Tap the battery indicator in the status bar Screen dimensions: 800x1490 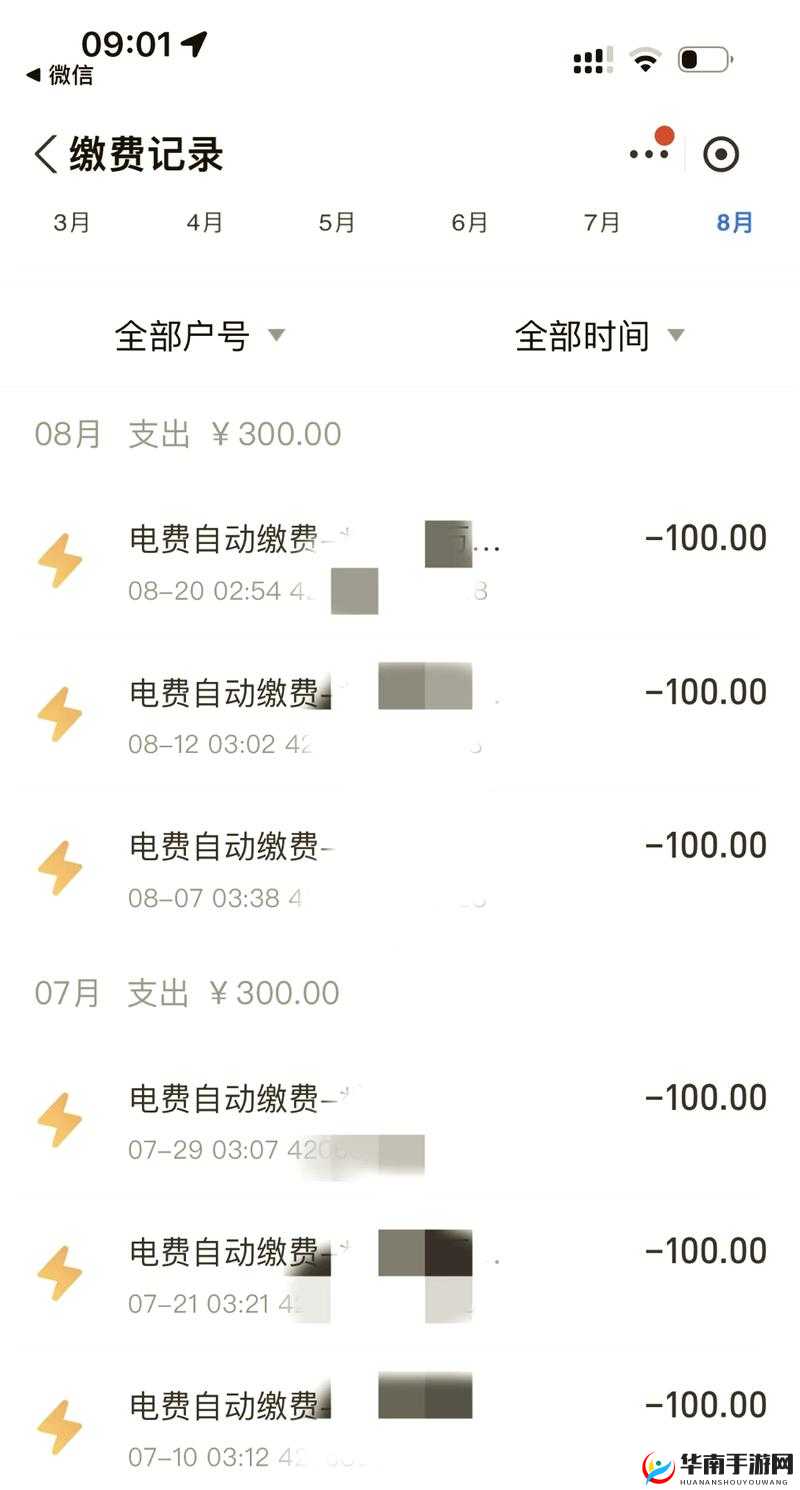pos(703,58)
